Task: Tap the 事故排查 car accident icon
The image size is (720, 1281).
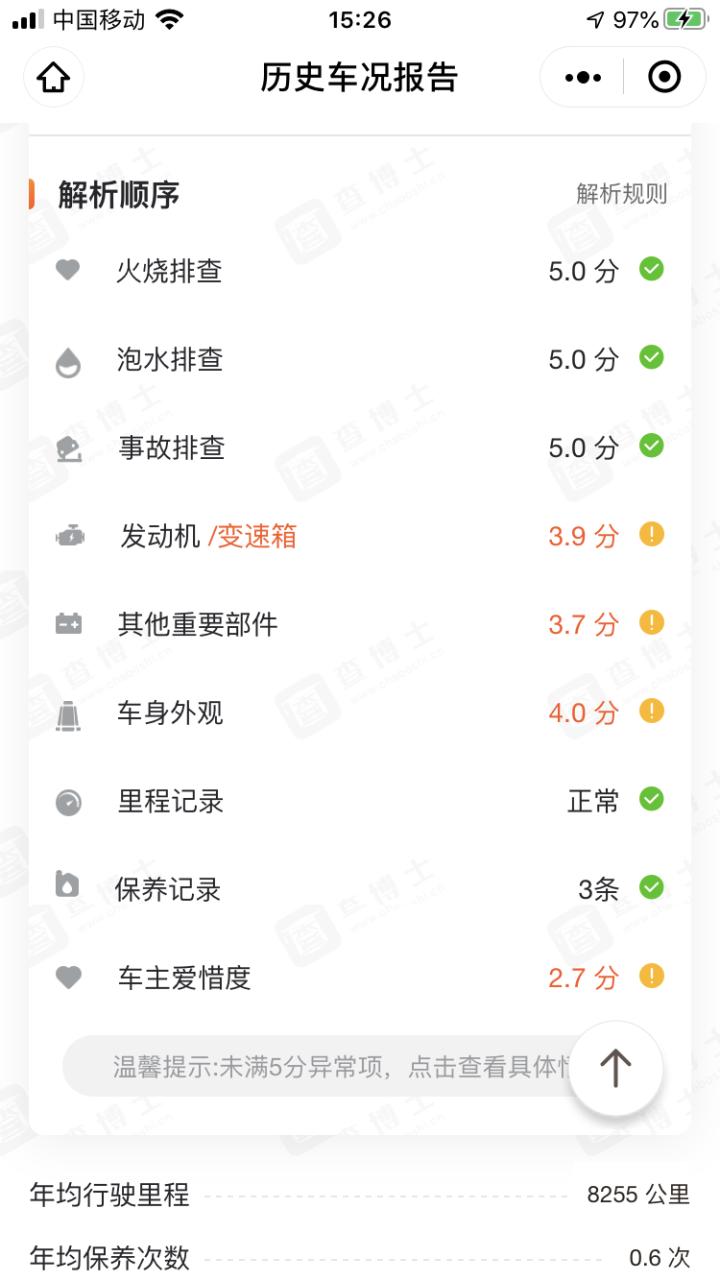Action: click(68, 448)
